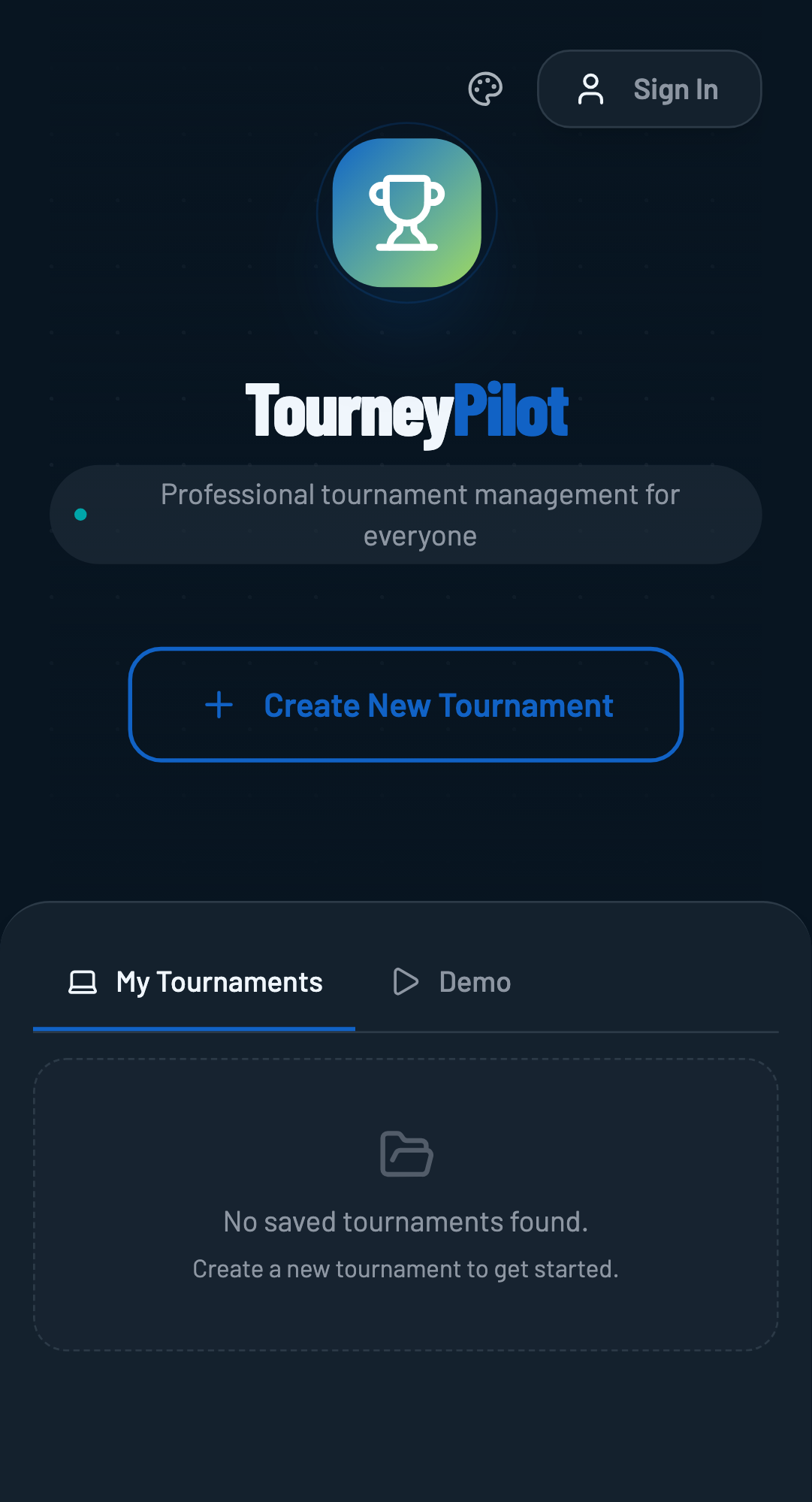
Task: Click the Create New Tournament button
Action: 406,705
